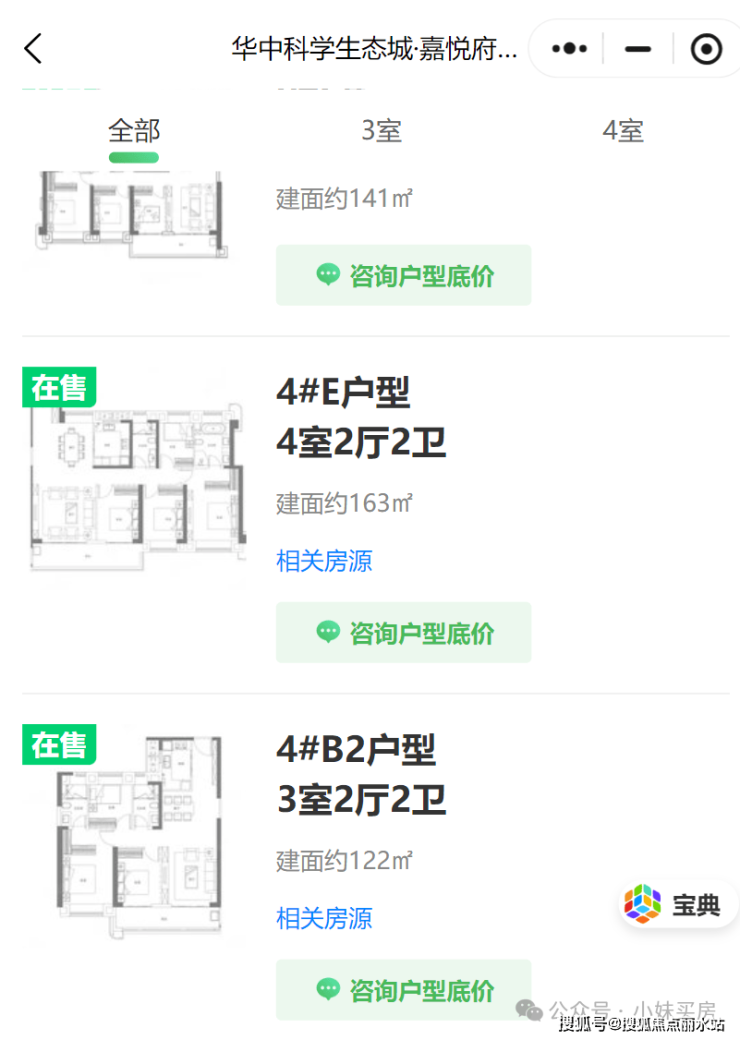View 相关房源 for 4#B2户型
The image size is (740, 1040).
point(324,918)
